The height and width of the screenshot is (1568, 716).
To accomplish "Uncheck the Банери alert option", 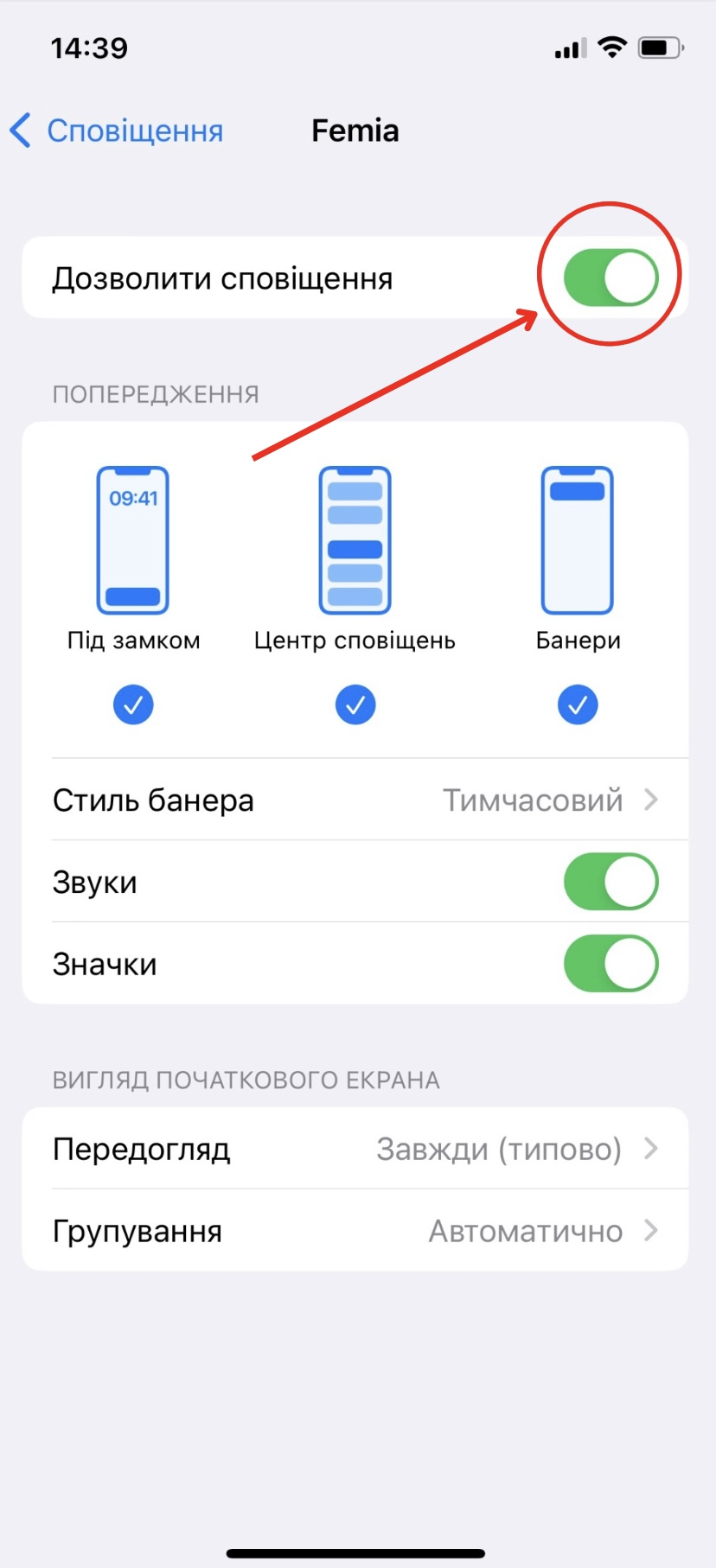I will (578, 704).
